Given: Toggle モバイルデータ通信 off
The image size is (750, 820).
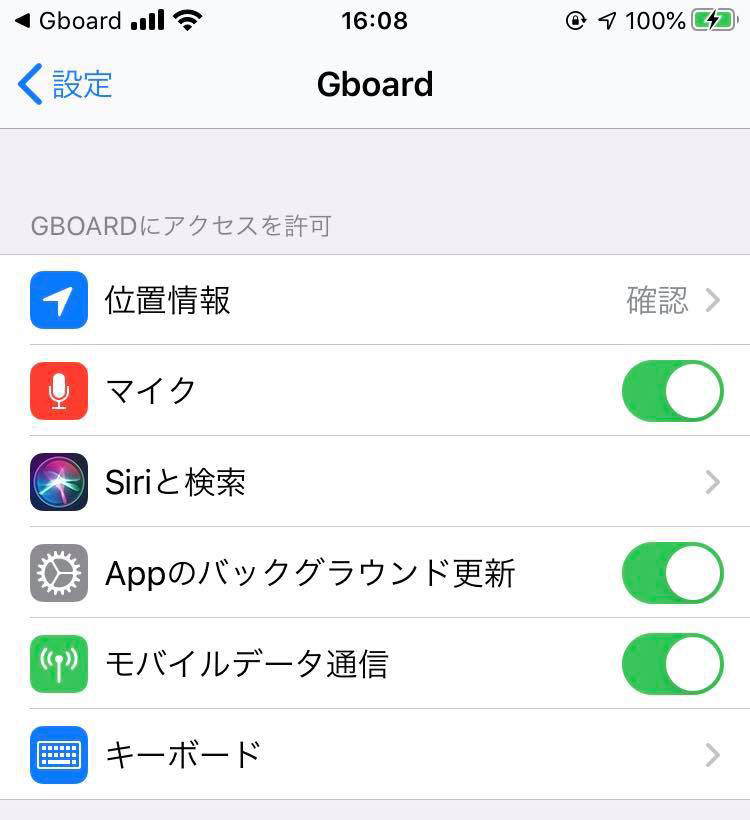Looking at the screenshot, I should click(x=672, y=664).
